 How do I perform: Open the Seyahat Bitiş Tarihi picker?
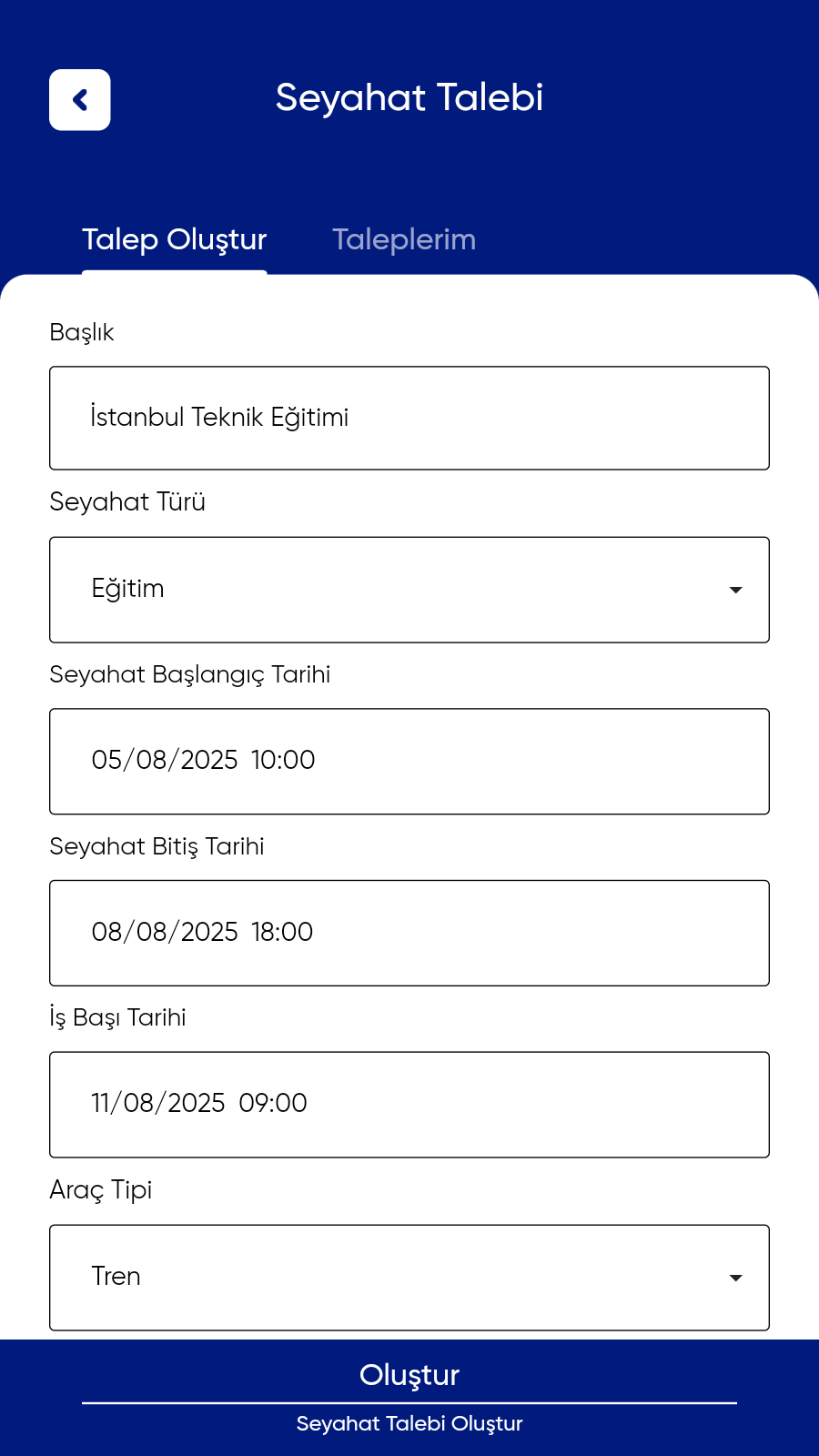pyautogui.click(x=409, y=933)
